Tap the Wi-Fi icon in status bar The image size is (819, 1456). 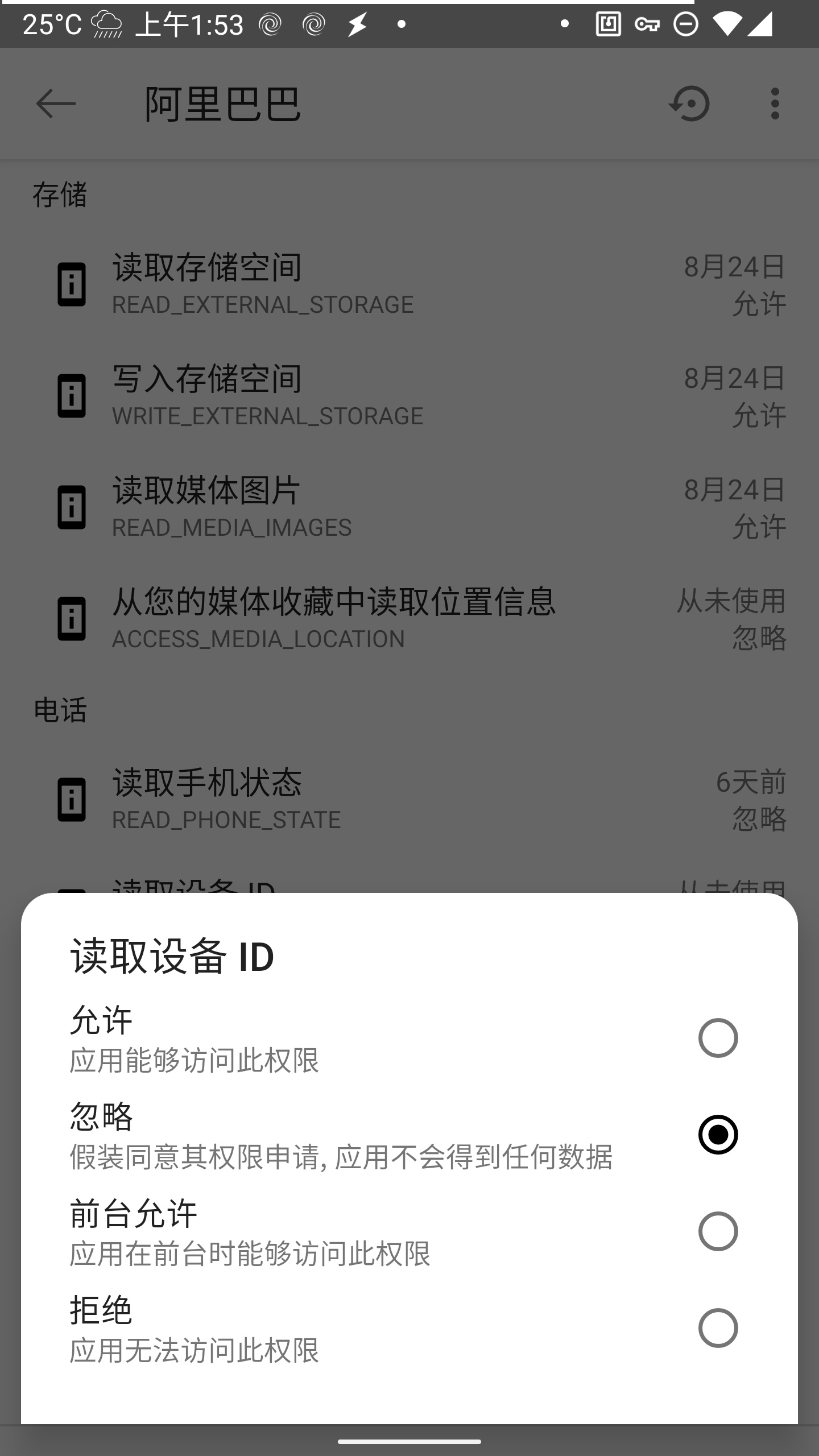pos(727,24)
